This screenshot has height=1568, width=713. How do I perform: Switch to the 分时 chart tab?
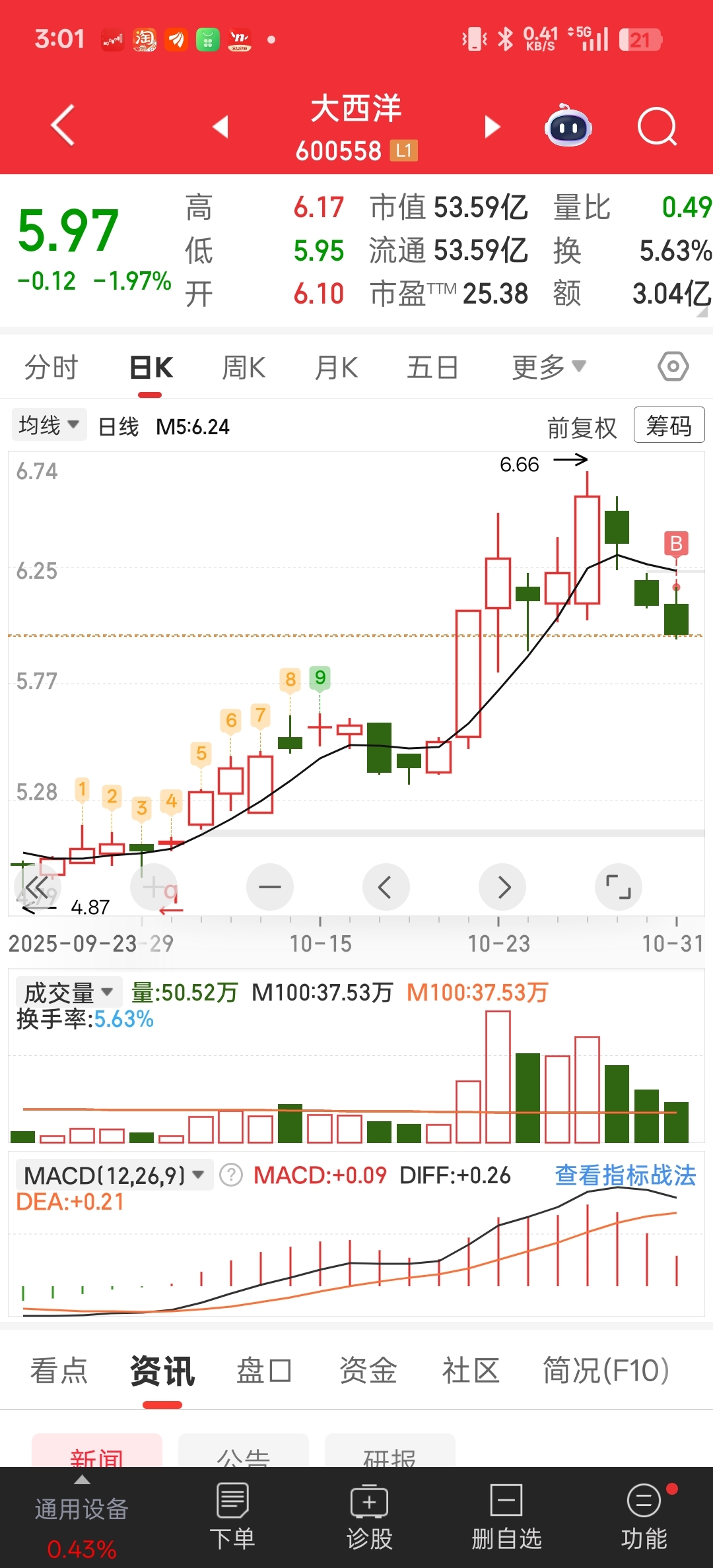(x=51, y=367)
